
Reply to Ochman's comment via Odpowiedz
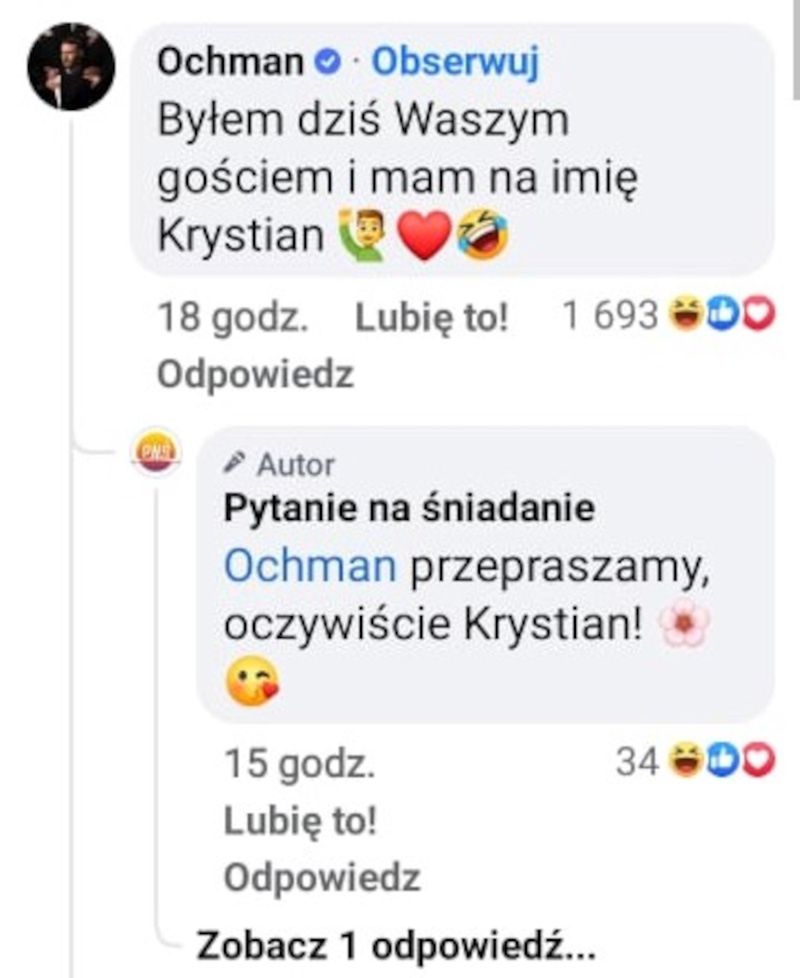[x=255, y=375]
